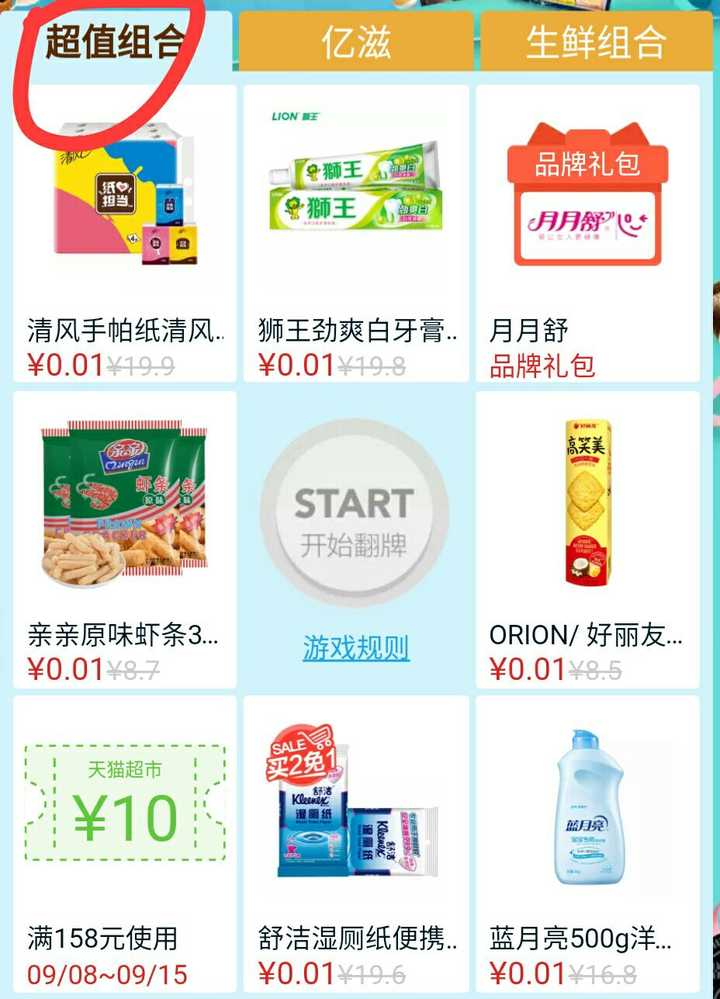
Task: Open the 蓝月亮500g product card
Action: [587, 845]
